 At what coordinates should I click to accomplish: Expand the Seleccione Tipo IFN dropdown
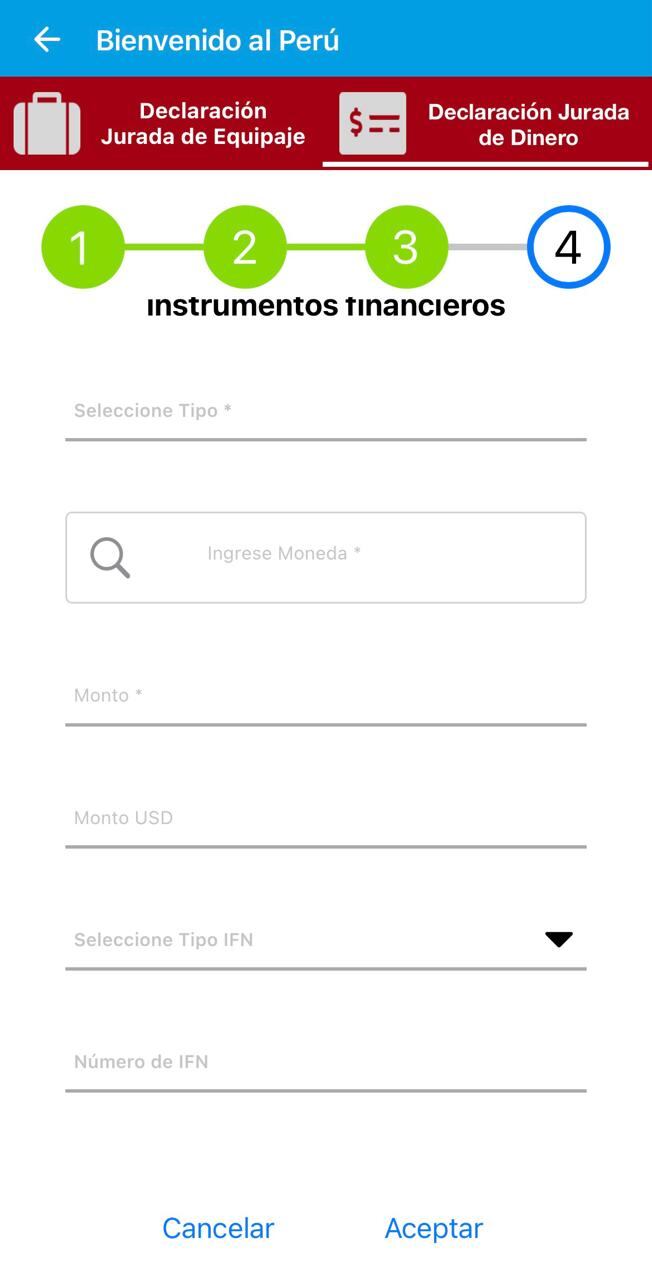click(325, 940)
